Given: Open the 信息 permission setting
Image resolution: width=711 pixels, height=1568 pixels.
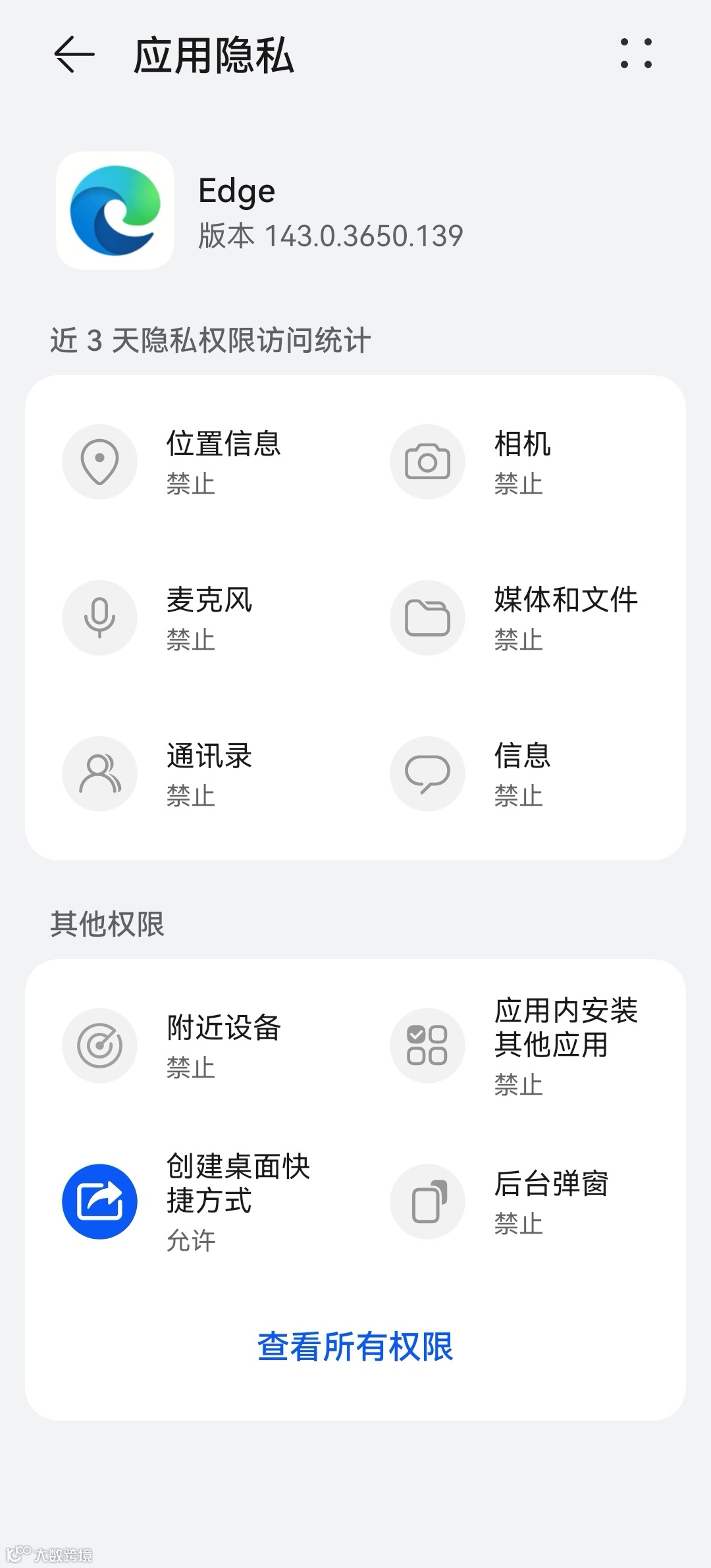Looking at the screenshot, I should pyautogui.click(x=520, y=773).
